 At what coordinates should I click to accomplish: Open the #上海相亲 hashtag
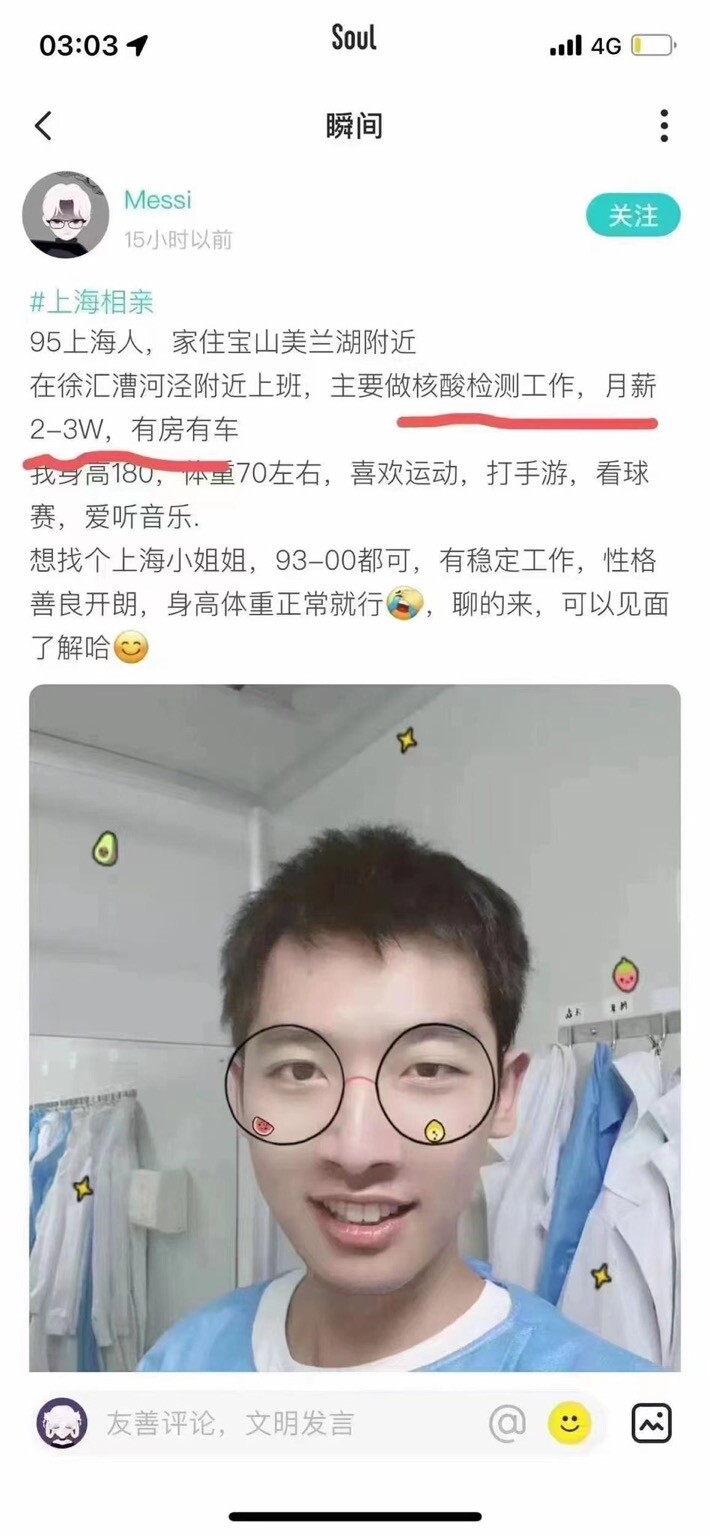click(92, 301)
